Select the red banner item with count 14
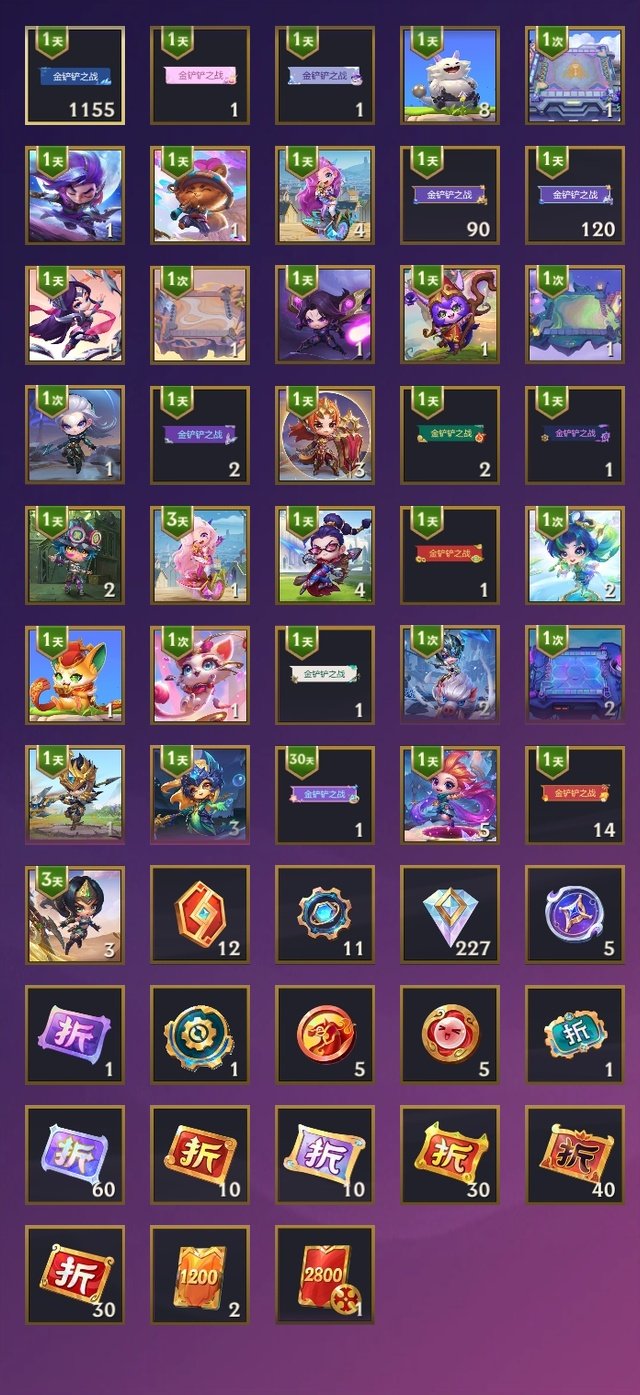This screenshot has height=1395, width=640. tap(575, 795)
